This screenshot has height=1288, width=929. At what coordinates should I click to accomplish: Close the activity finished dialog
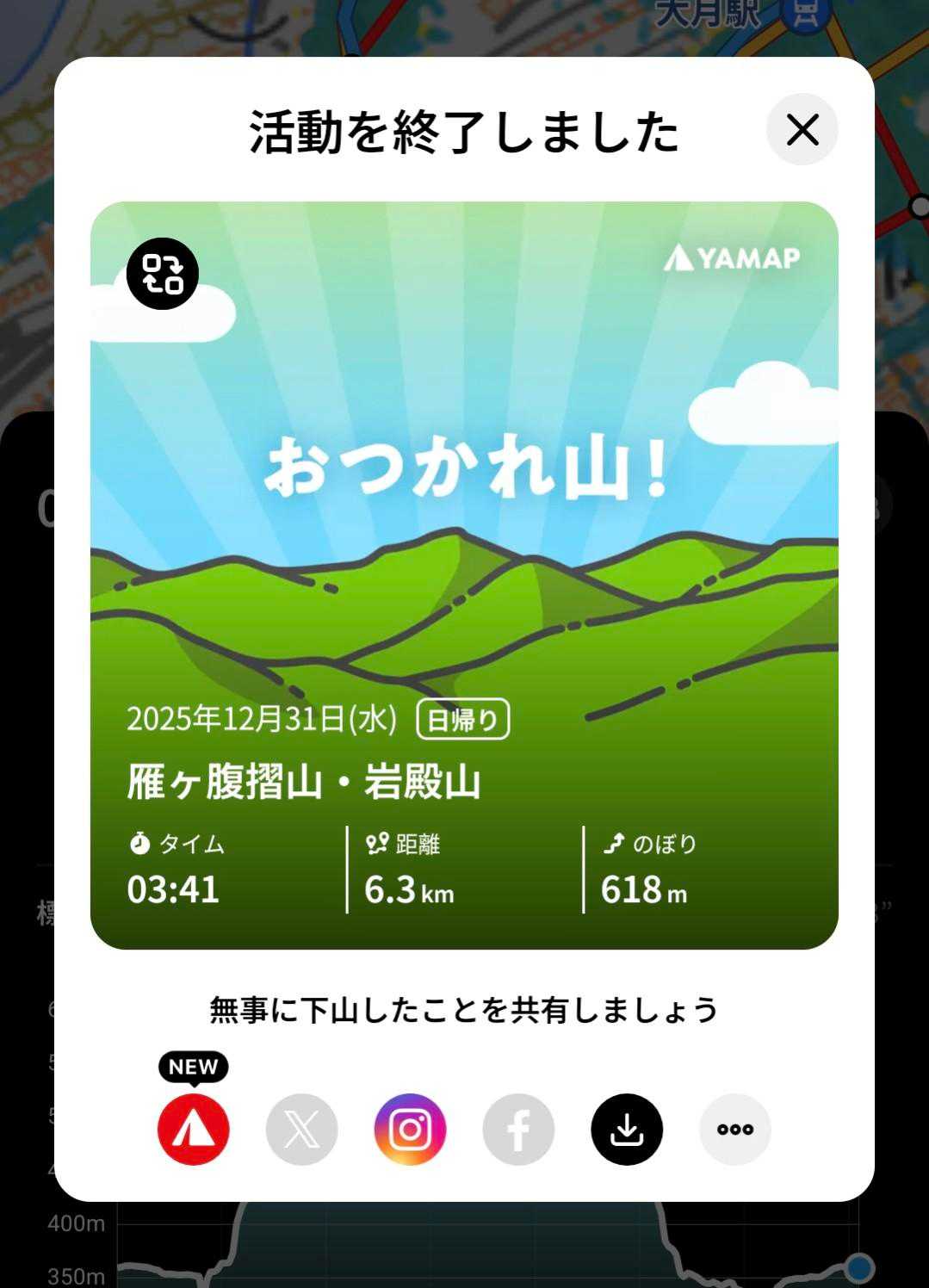coord(802,130)
